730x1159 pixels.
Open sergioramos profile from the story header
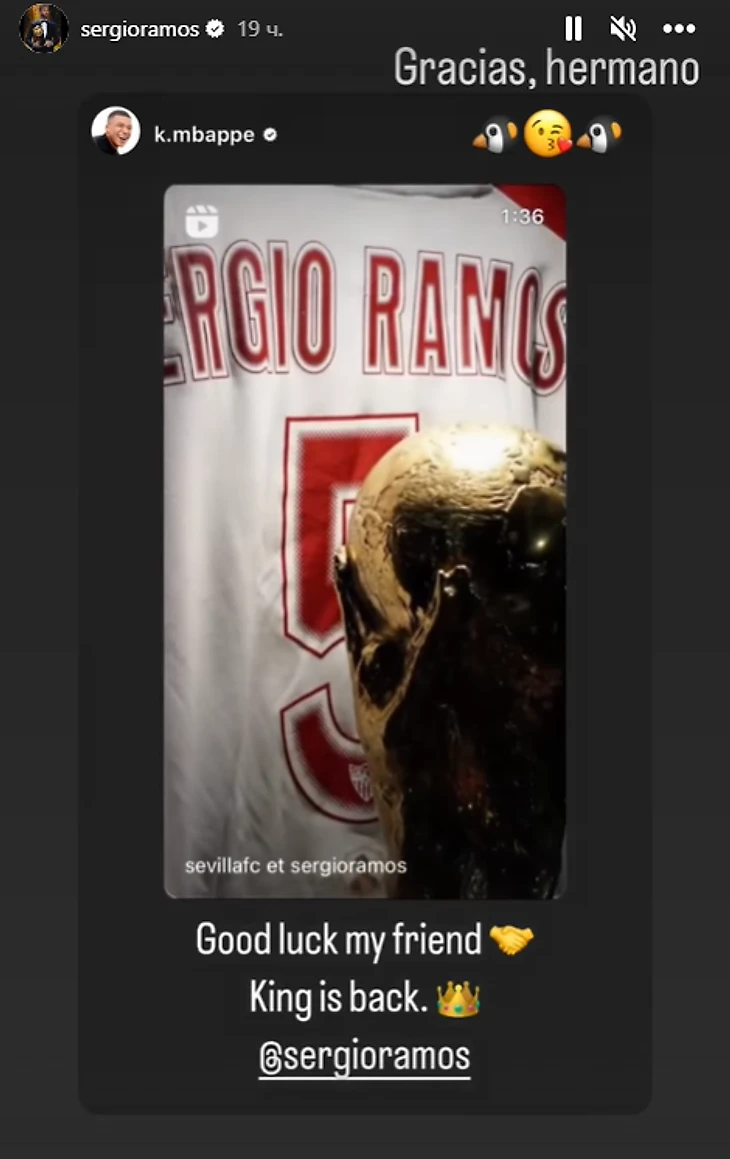(x=139, y=29)
